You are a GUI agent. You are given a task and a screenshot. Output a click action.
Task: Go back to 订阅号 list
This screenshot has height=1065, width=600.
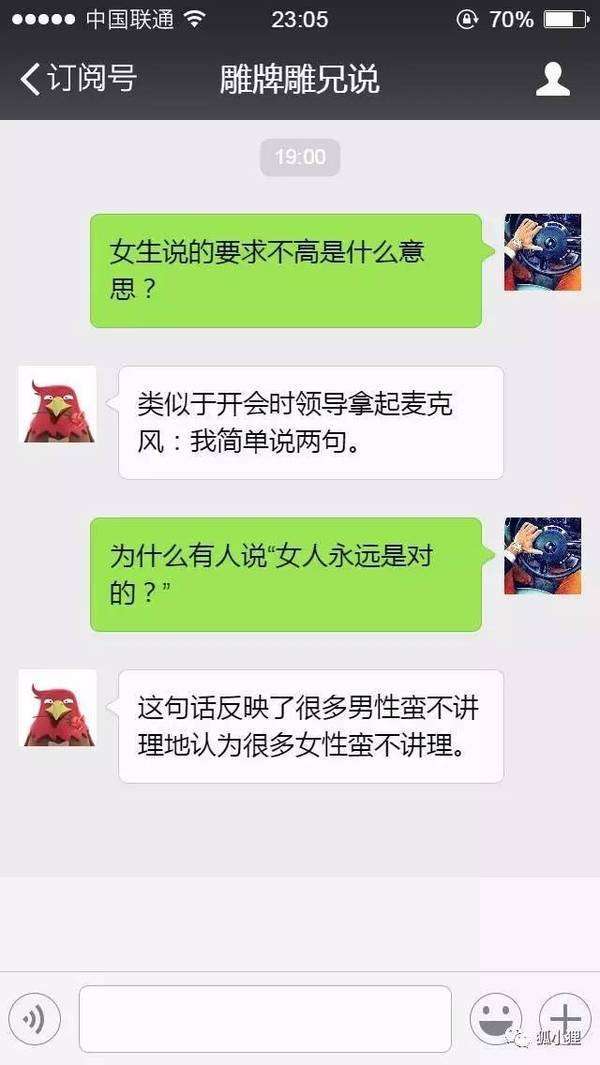tap(78, 78)
